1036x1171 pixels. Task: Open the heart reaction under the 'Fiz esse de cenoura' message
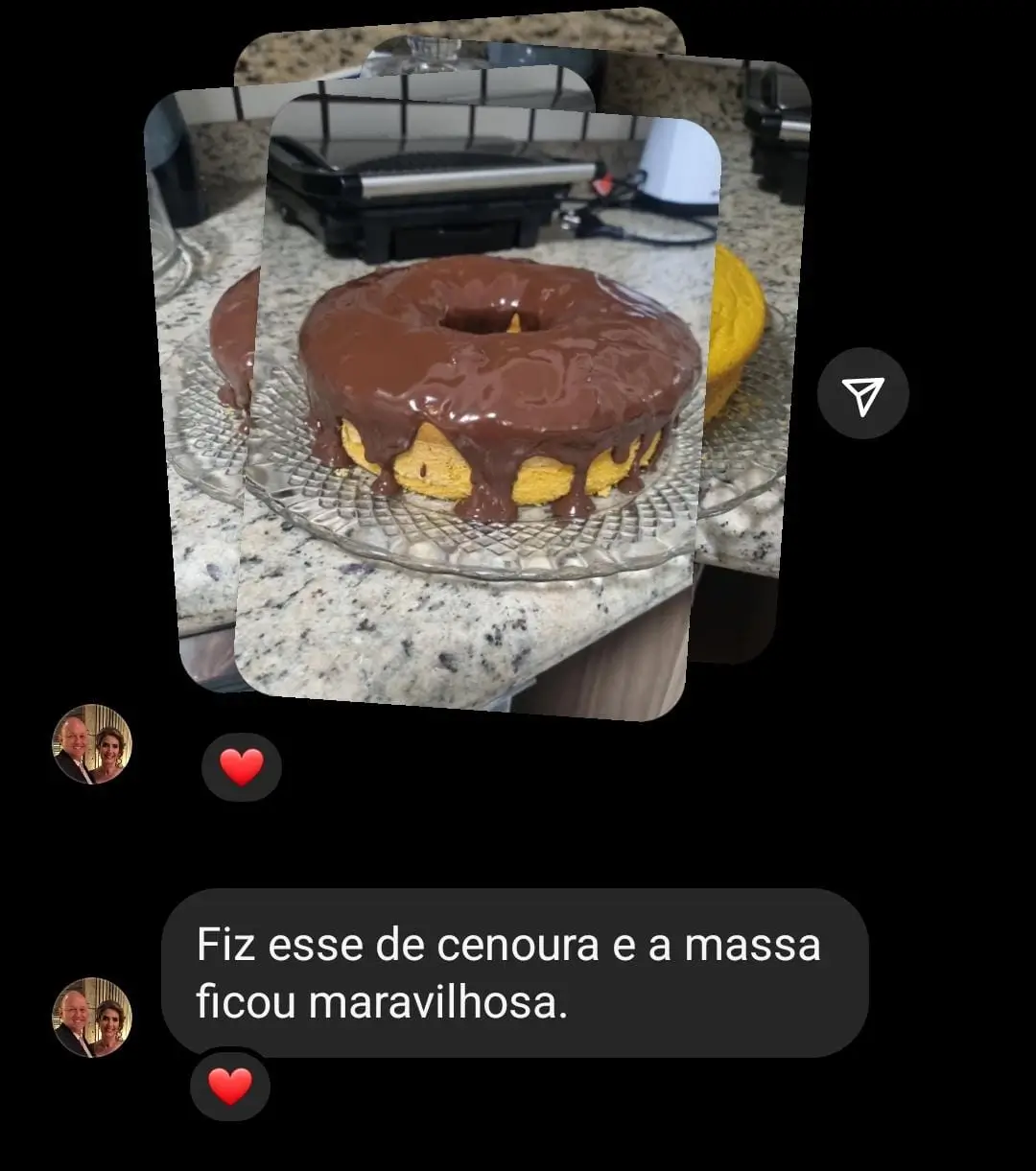pyautogui.click(x=230, y=1086)
